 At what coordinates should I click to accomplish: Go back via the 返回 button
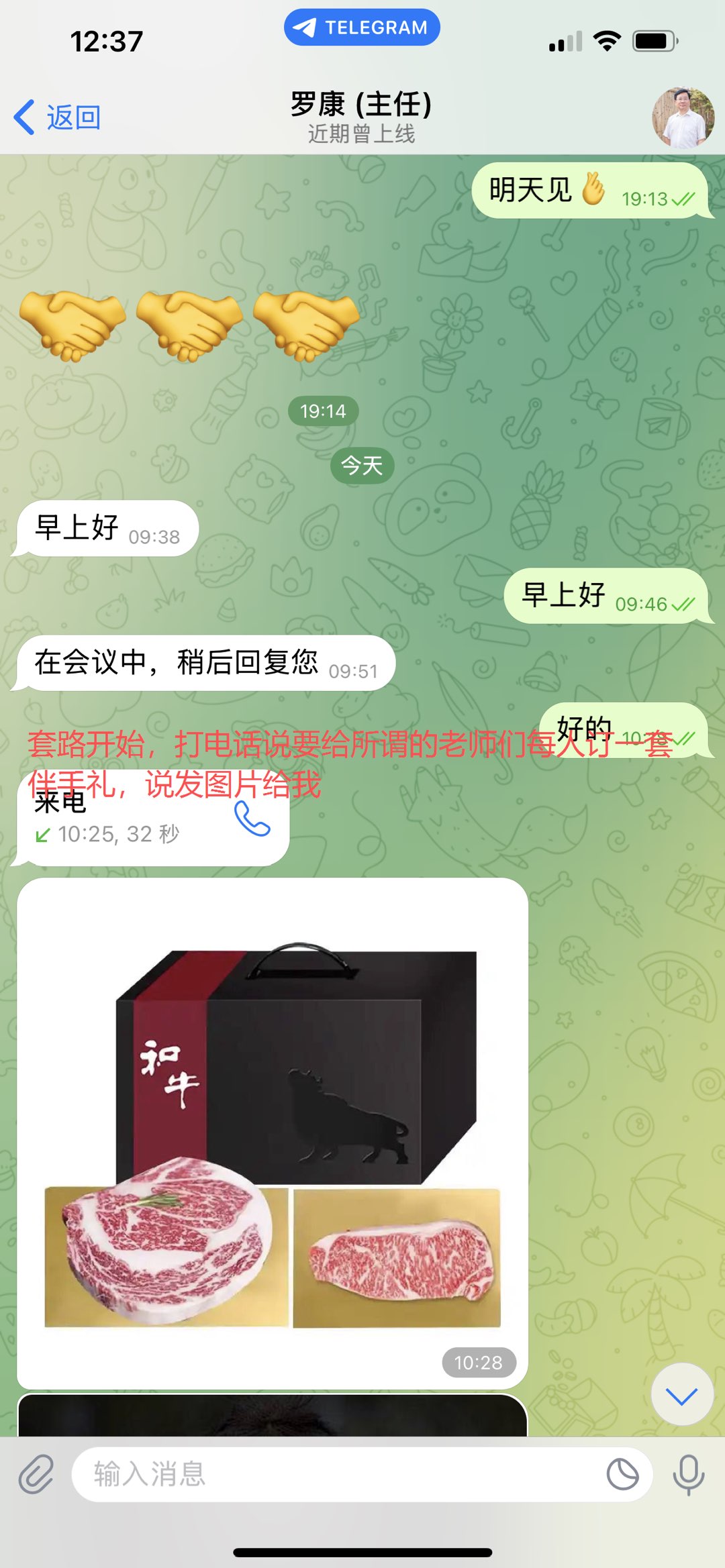tap(58, 117)
